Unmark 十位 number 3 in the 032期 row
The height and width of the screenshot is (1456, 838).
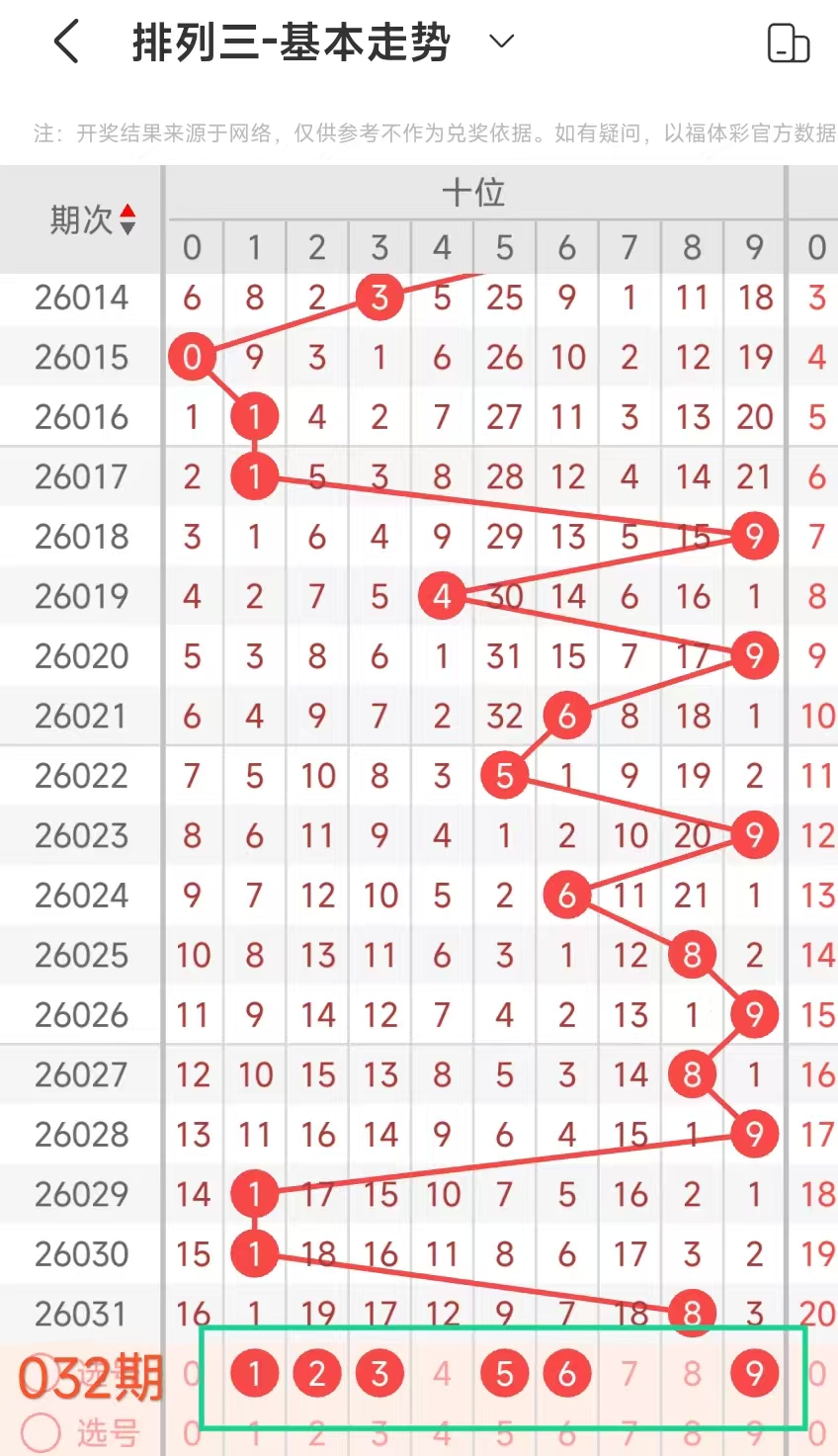379,1373
